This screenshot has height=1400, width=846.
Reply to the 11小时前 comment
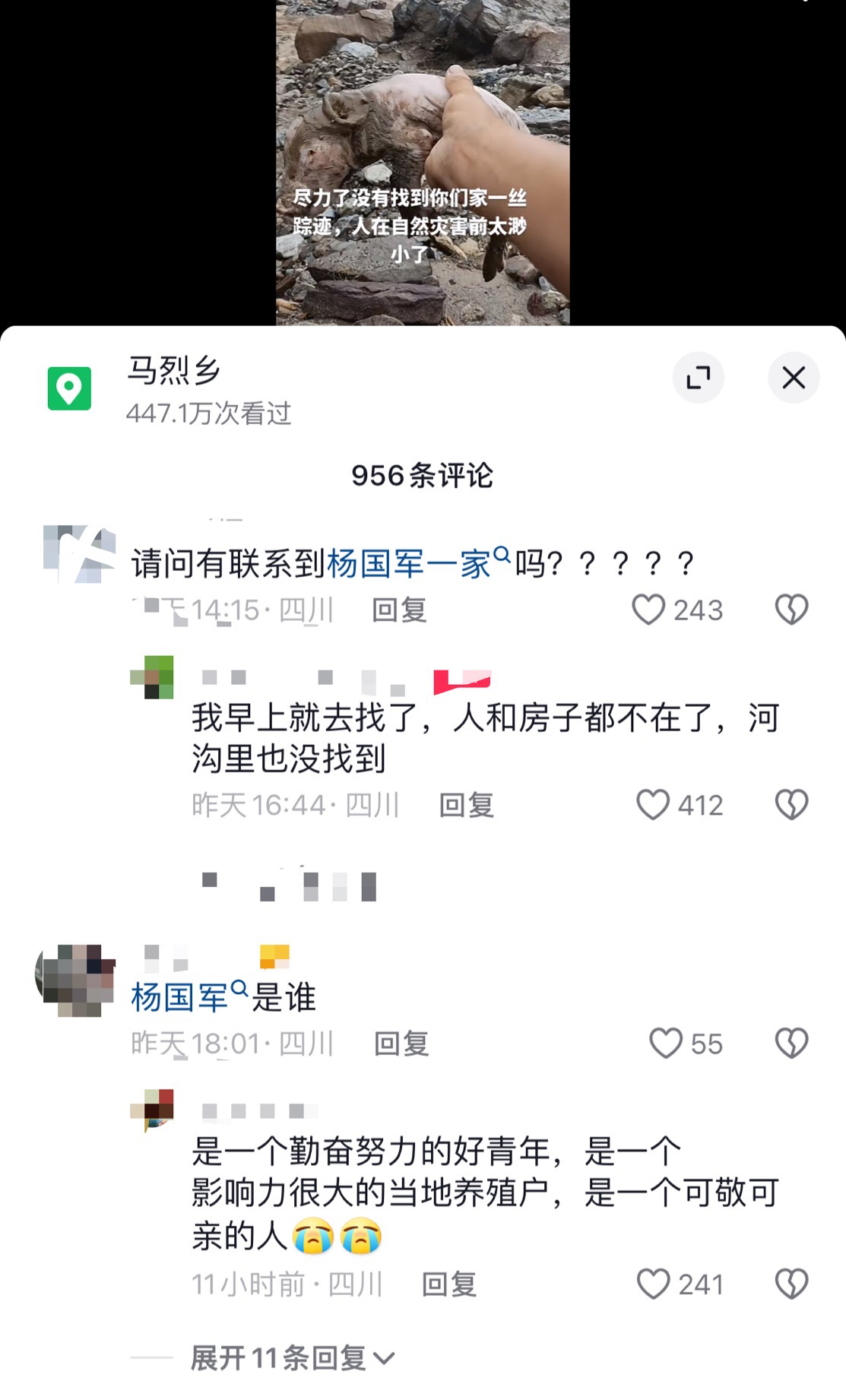(x=449, y=1285)
